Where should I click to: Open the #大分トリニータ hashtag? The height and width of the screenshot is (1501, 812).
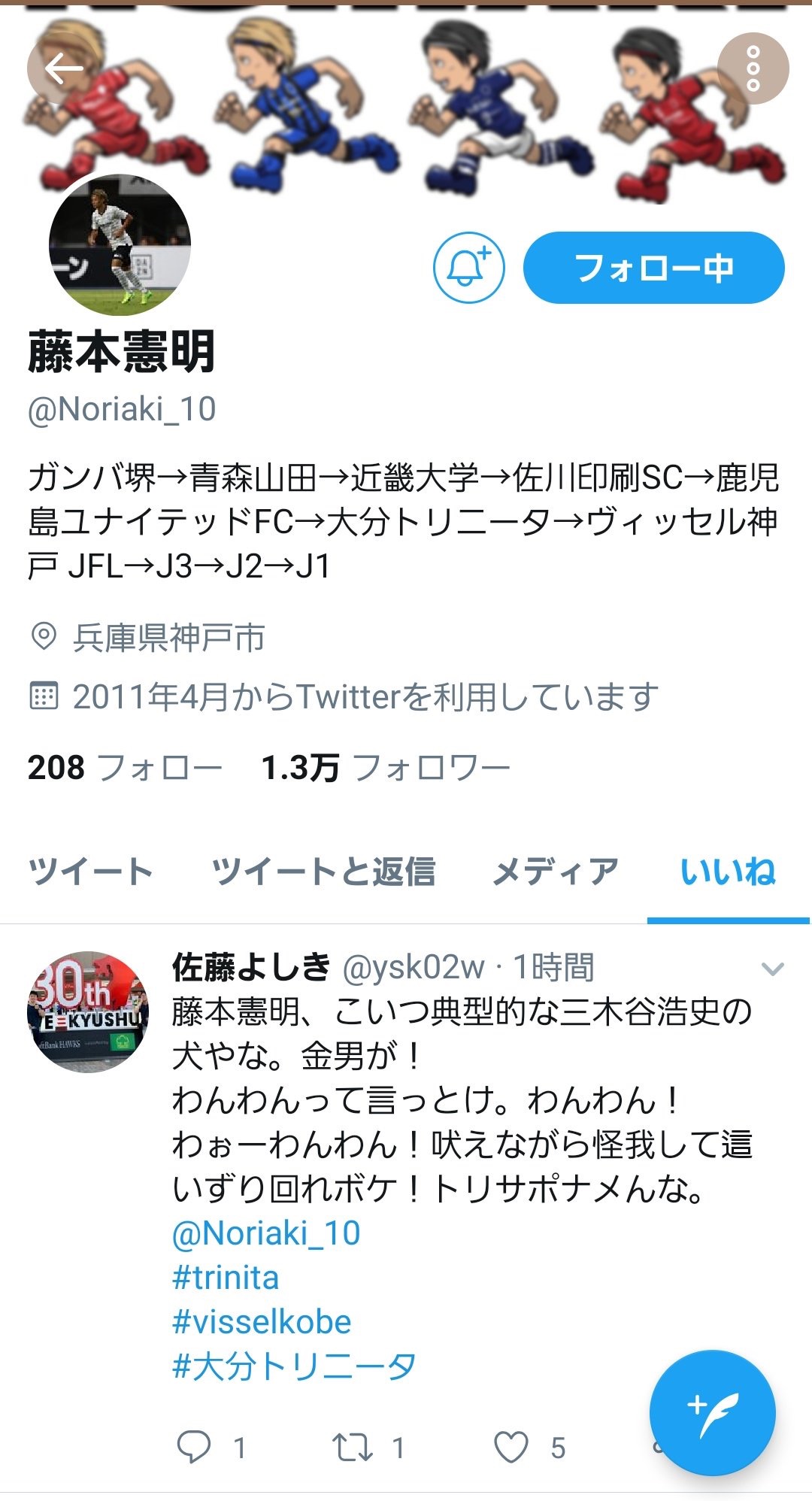pos(293,1366)
